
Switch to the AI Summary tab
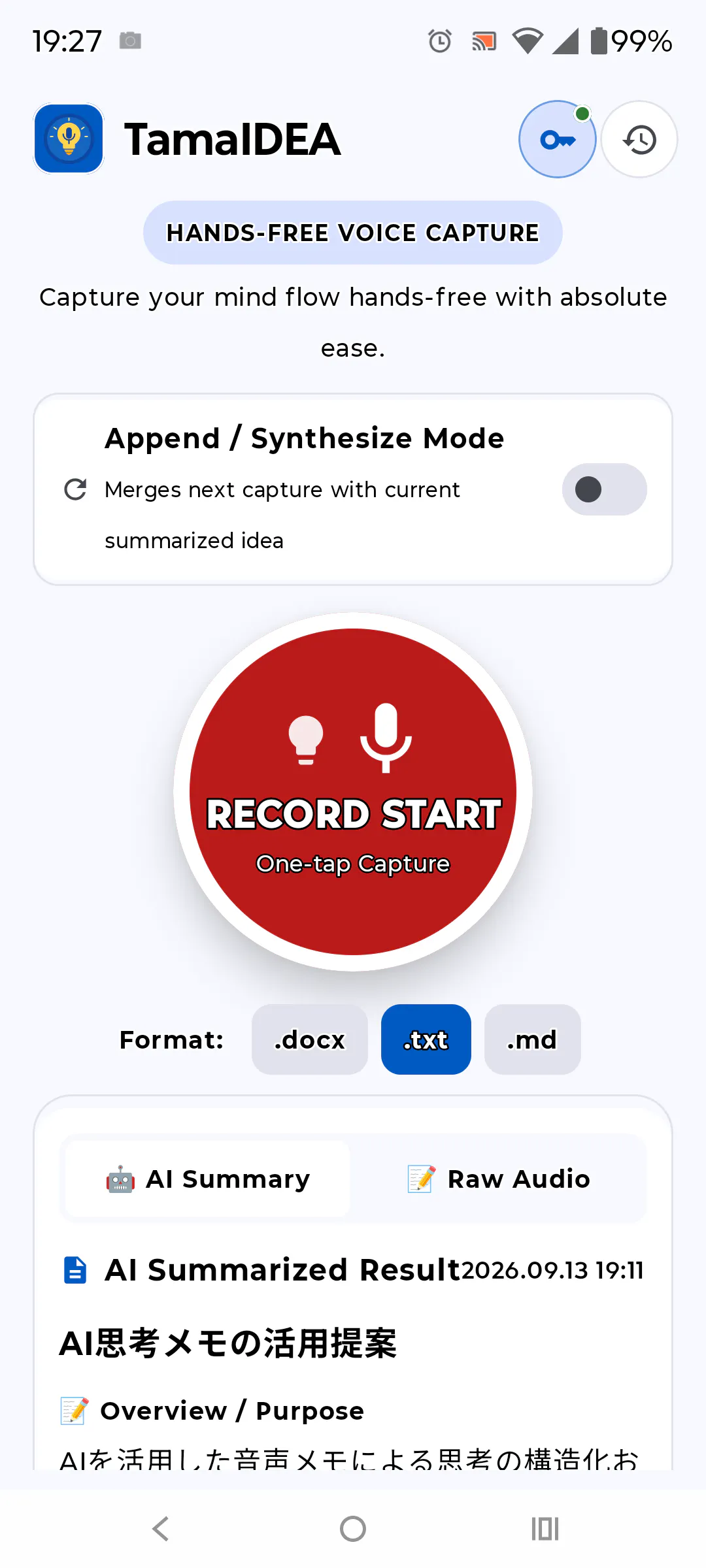pyautogui.click(x=208, y=1179)
